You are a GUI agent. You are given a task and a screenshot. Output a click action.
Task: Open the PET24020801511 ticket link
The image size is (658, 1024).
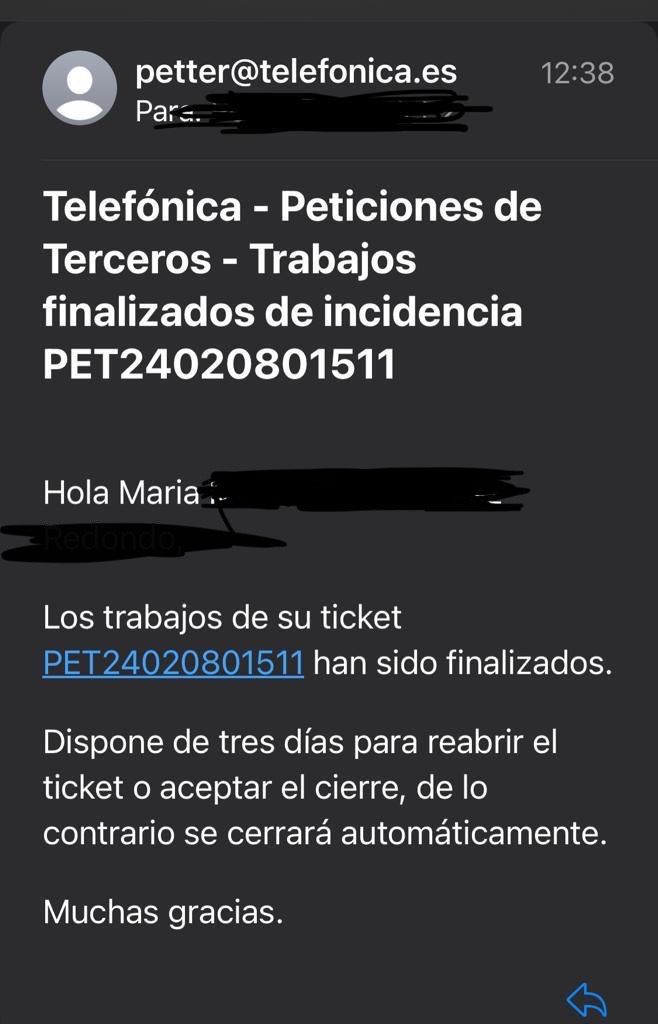tap(173, 662)
